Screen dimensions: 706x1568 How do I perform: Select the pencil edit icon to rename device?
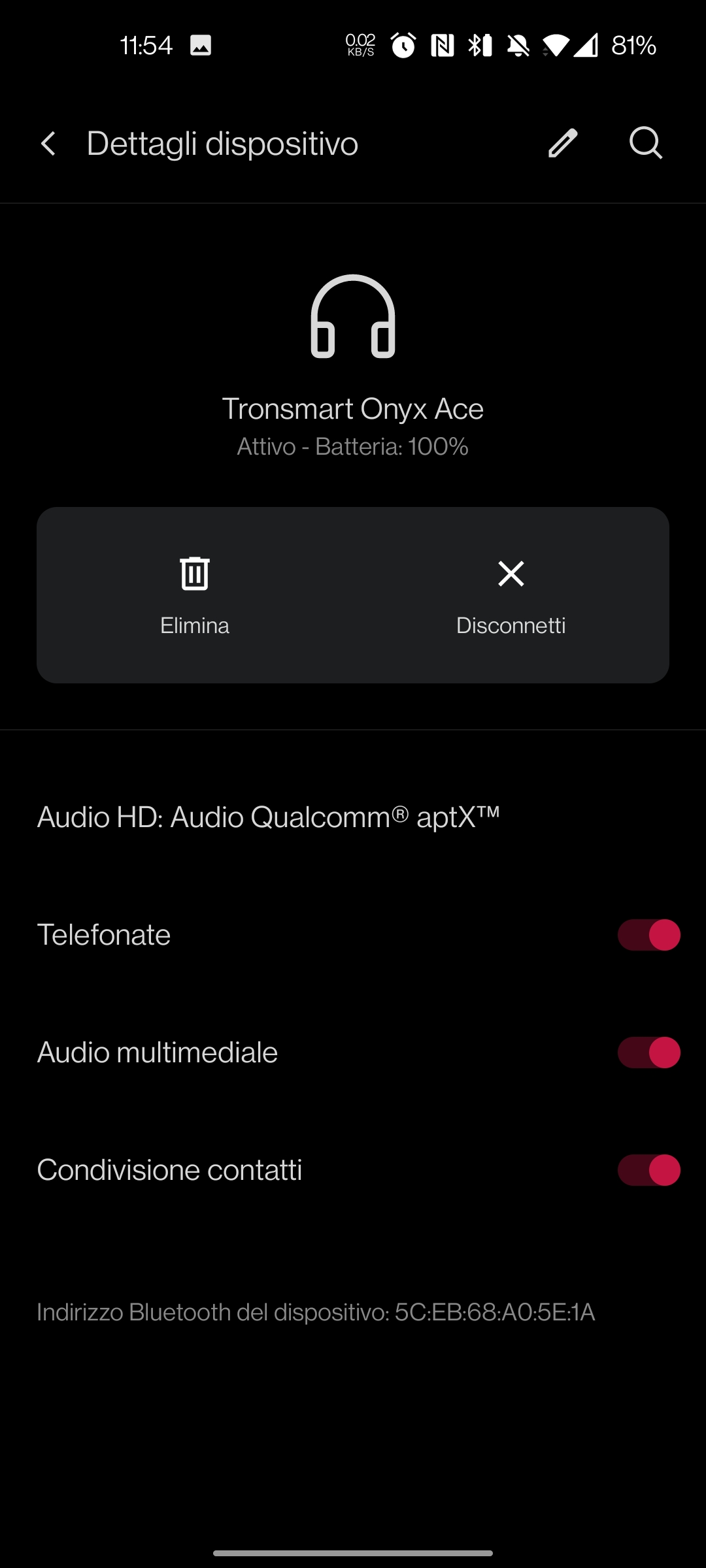click(561, 143)
